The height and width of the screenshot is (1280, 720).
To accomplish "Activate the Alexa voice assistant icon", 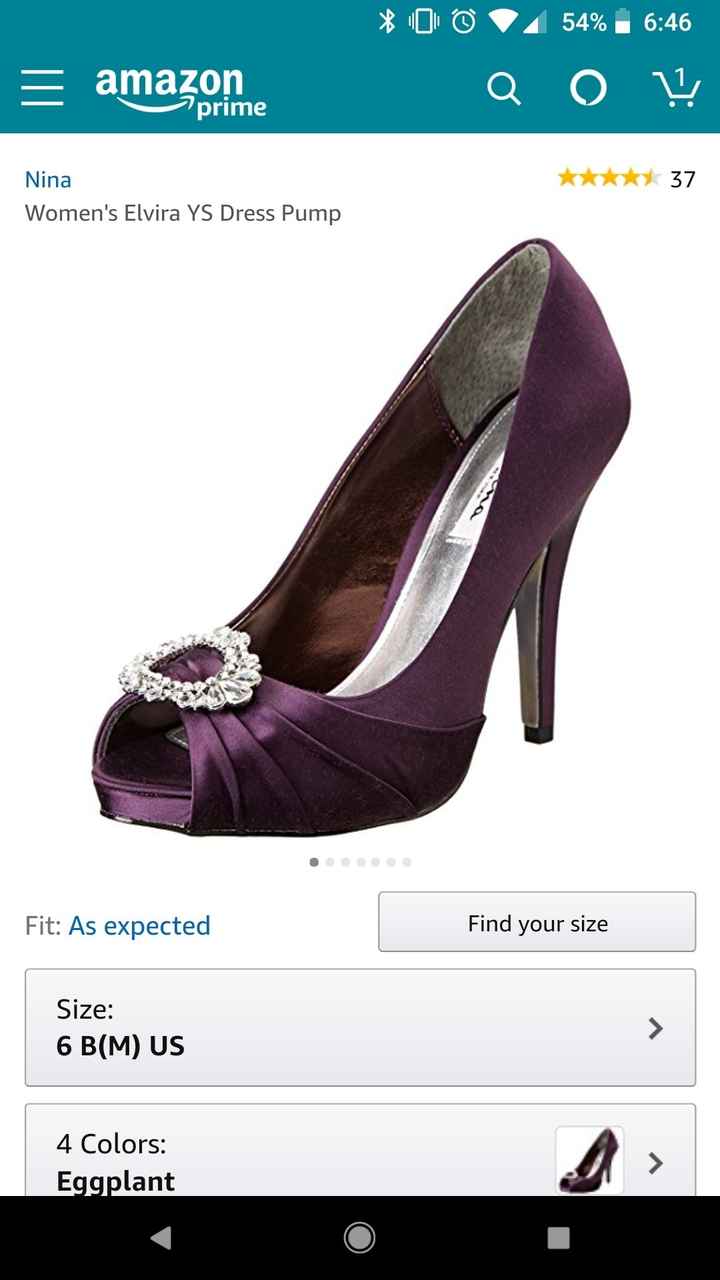I will pos(588,88).
